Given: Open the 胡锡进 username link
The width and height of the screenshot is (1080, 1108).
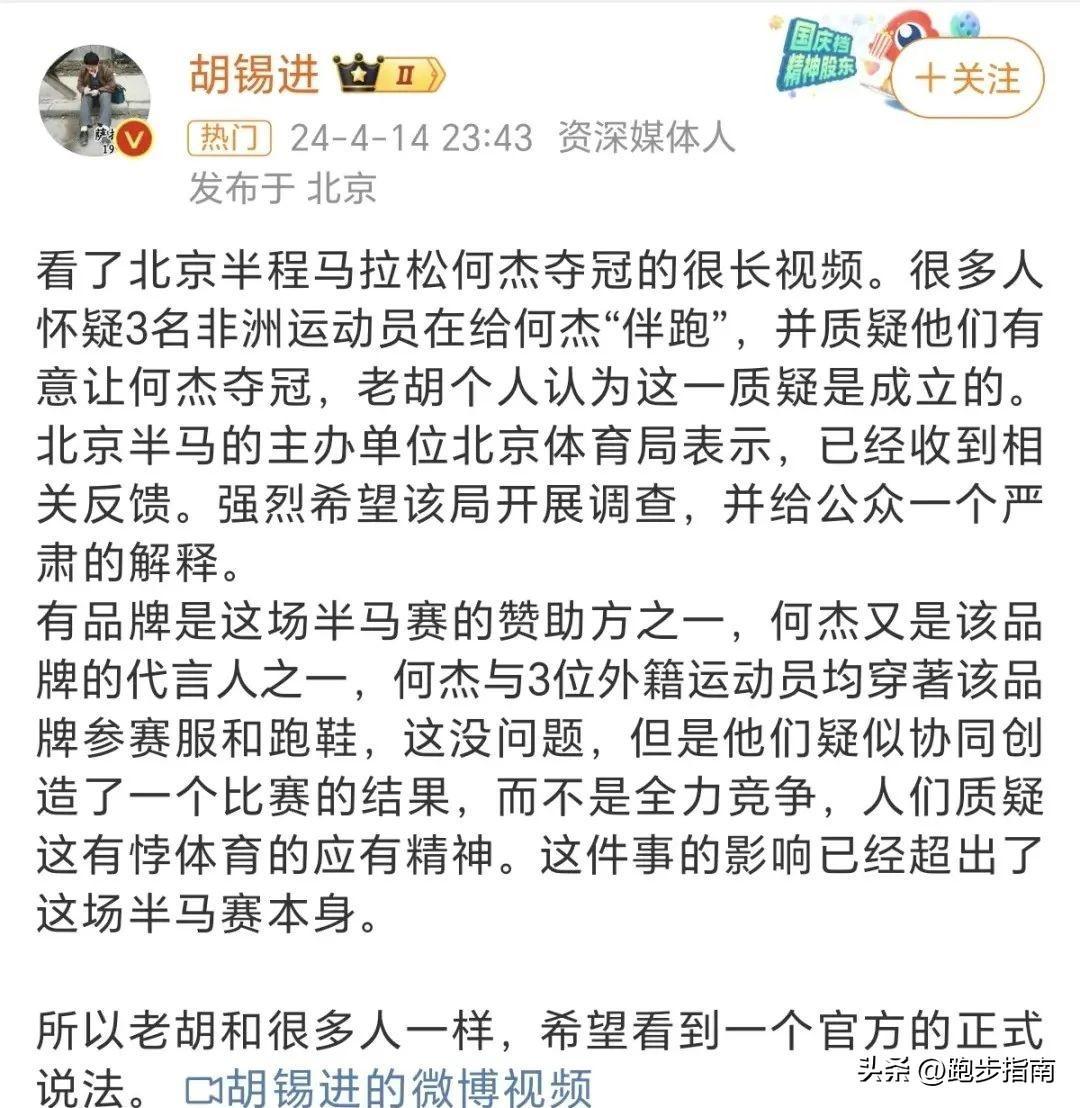Looking at the screenshot, I should click(253, 75).
